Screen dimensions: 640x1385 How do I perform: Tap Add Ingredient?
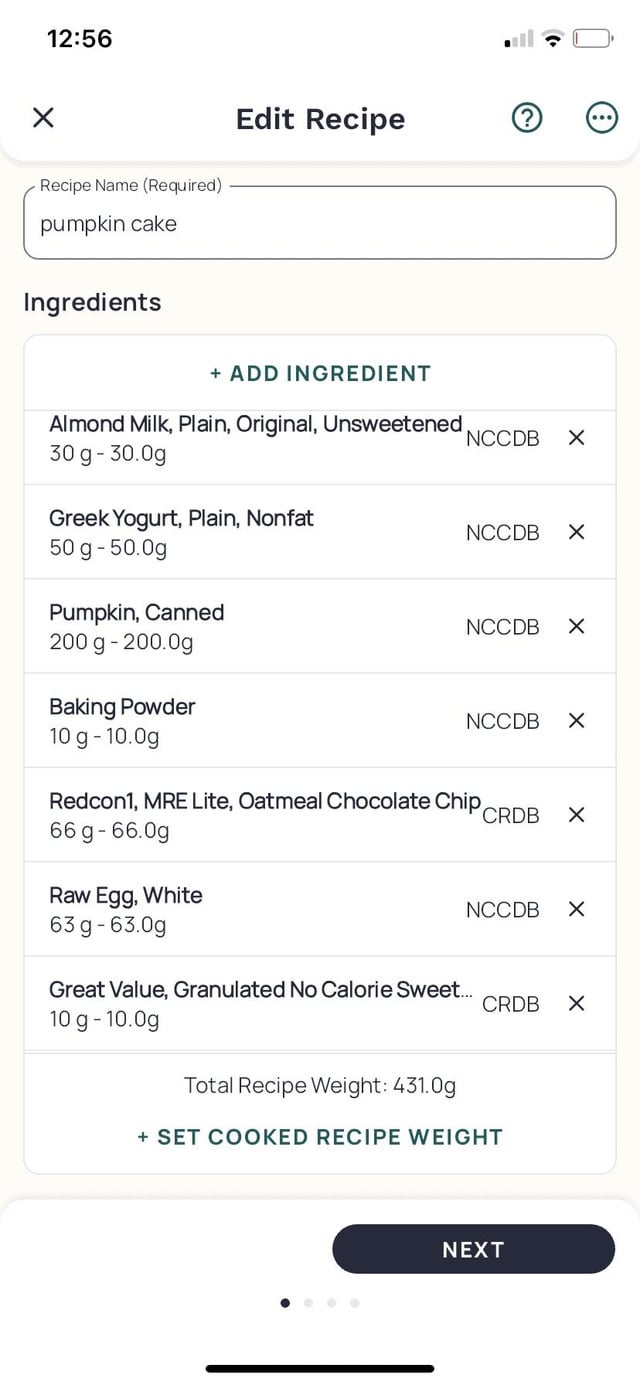pyautogui.click(x=320, y=373)
